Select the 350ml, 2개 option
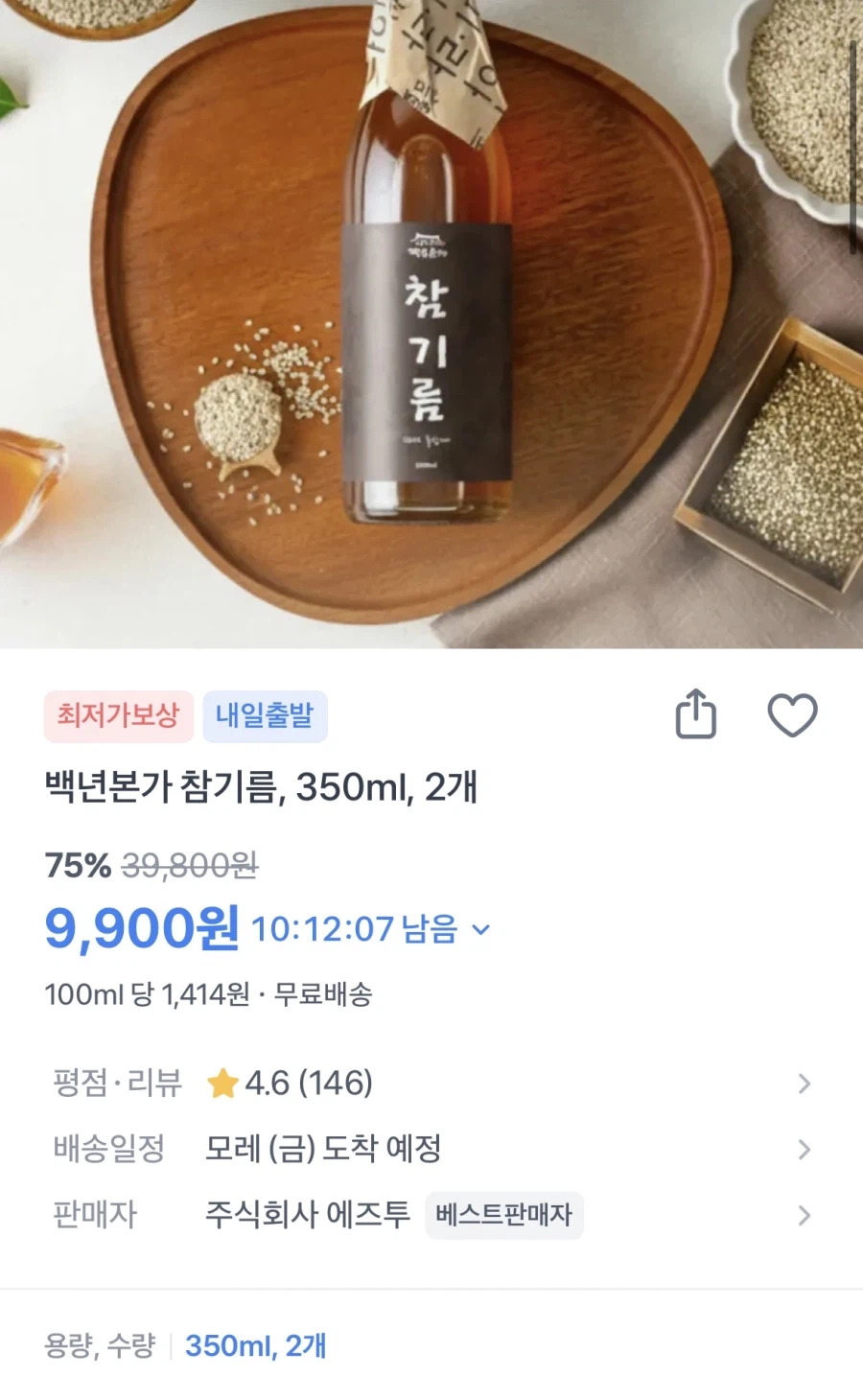Screen dimensions: 863x1400 tap(255, 1346)
